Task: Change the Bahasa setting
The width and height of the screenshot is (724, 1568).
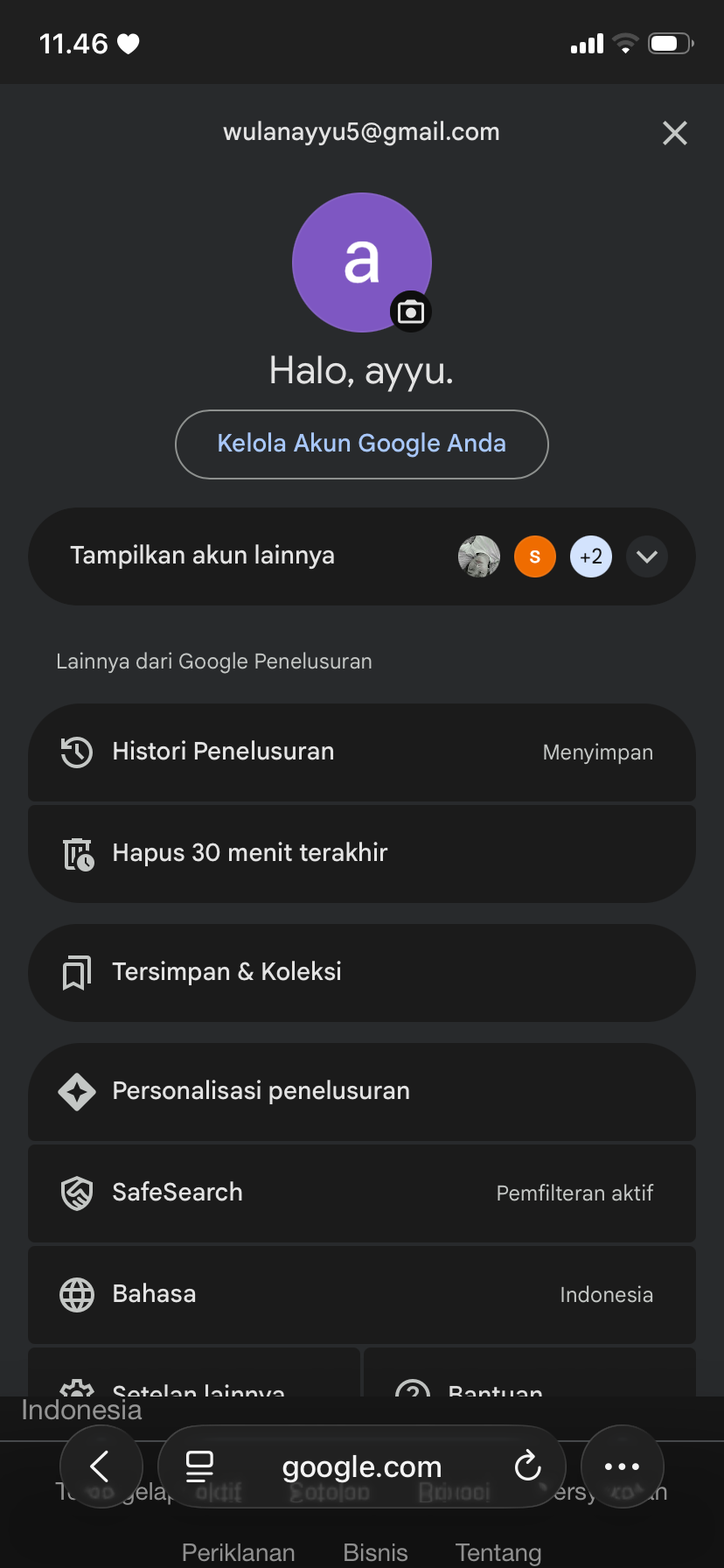Action: tap(361, 1294)
